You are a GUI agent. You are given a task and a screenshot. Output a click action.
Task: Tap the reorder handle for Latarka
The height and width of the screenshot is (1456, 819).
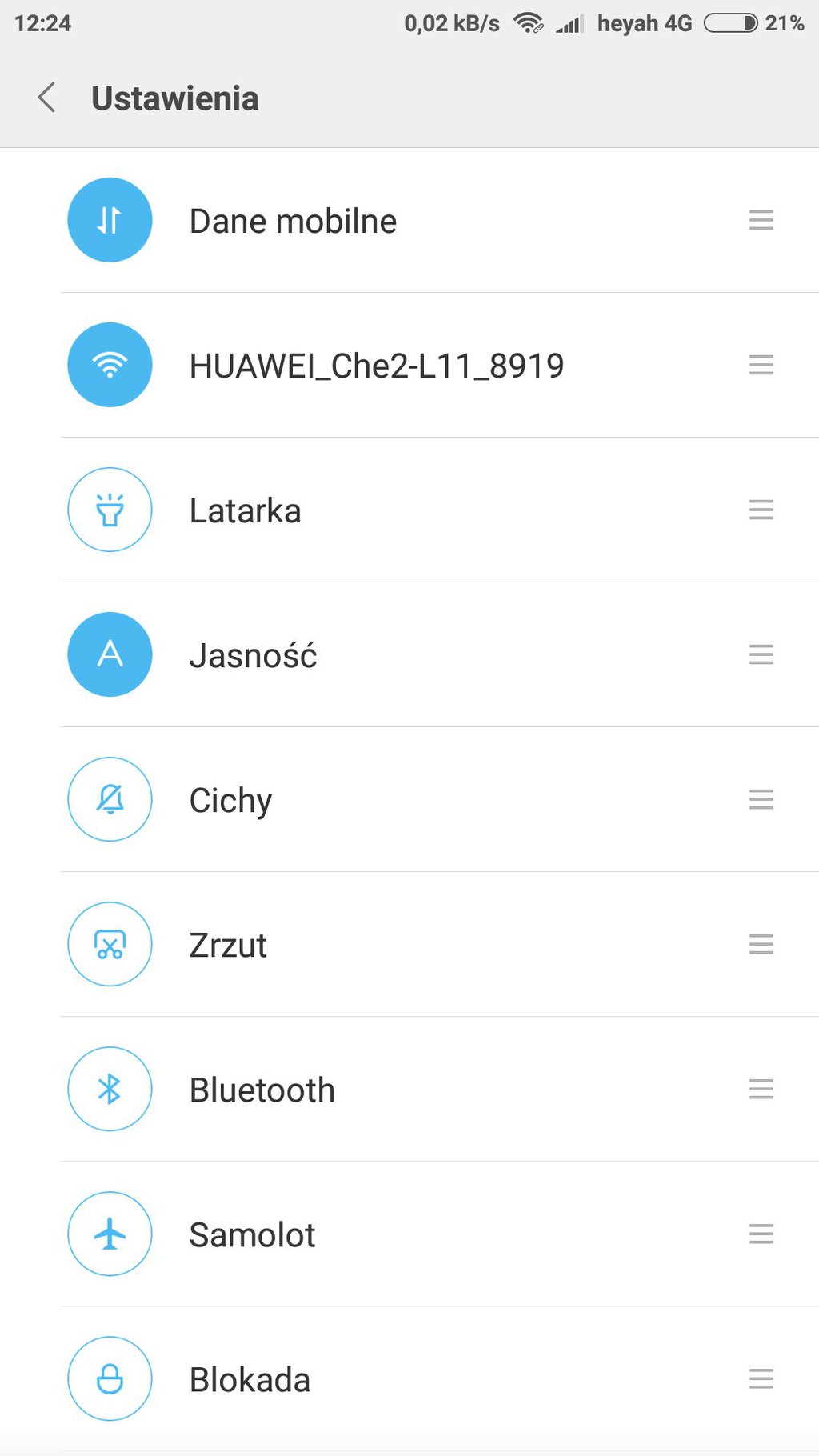click(761, 510)
